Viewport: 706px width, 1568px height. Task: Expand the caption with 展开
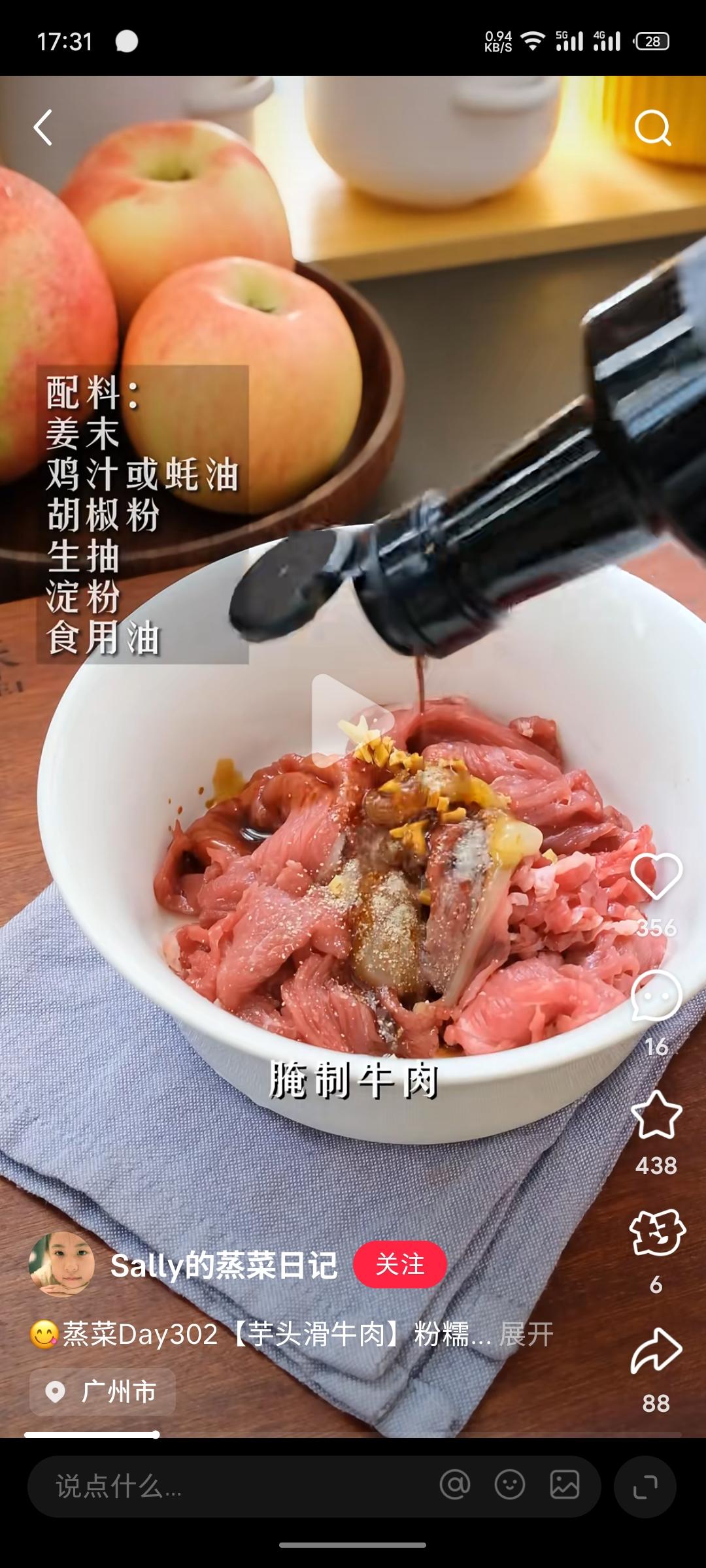coord(526,1334)
